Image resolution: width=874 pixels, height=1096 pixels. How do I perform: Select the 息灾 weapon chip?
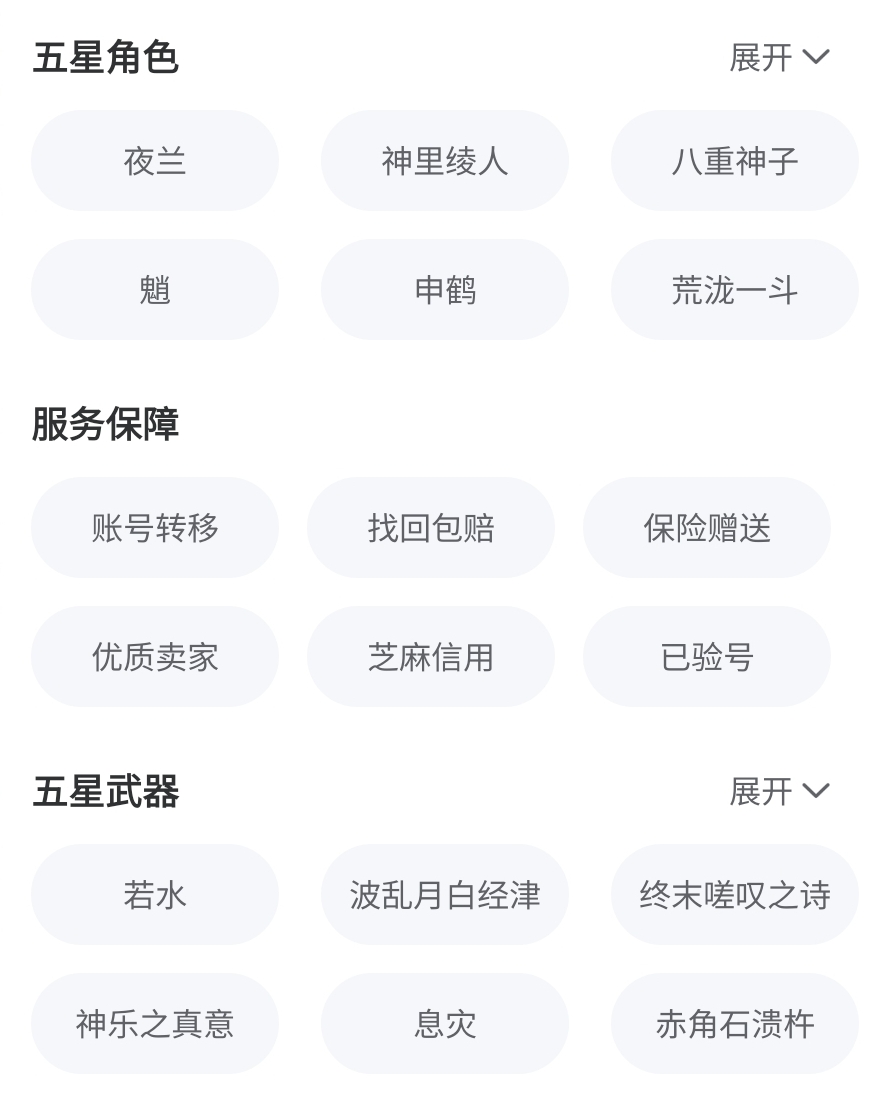point(445,1024)
